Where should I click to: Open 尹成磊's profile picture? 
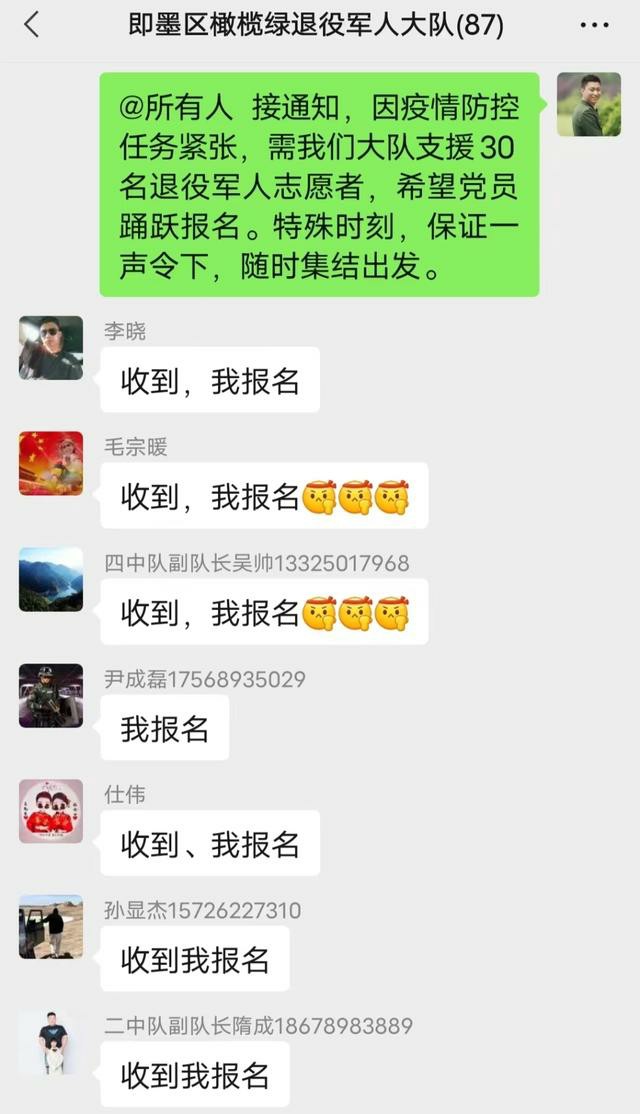51,695
